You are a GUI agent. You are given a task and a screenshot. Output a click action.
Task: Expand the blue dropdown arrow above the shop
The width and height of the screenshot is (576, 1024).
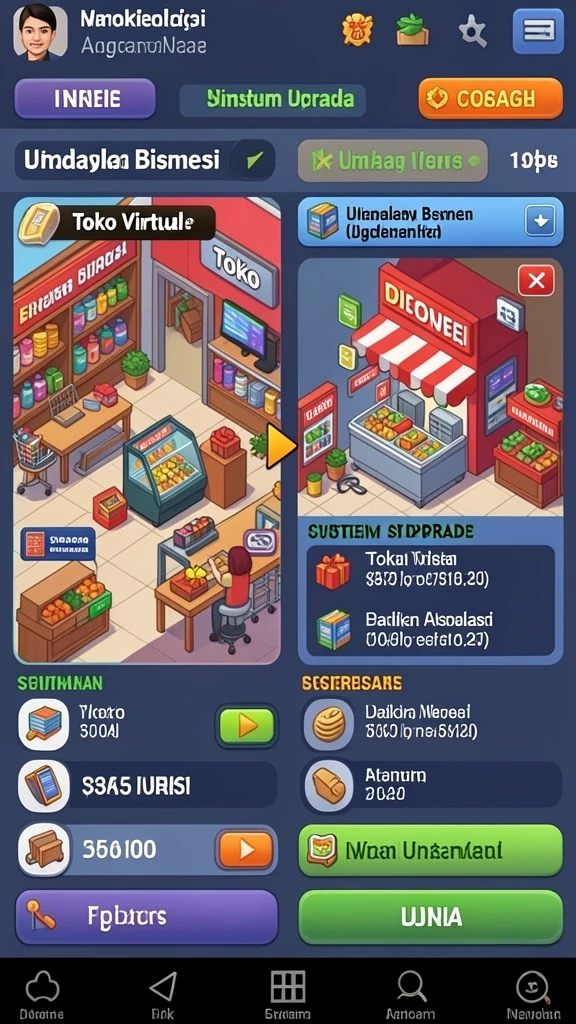click(540, 222)
